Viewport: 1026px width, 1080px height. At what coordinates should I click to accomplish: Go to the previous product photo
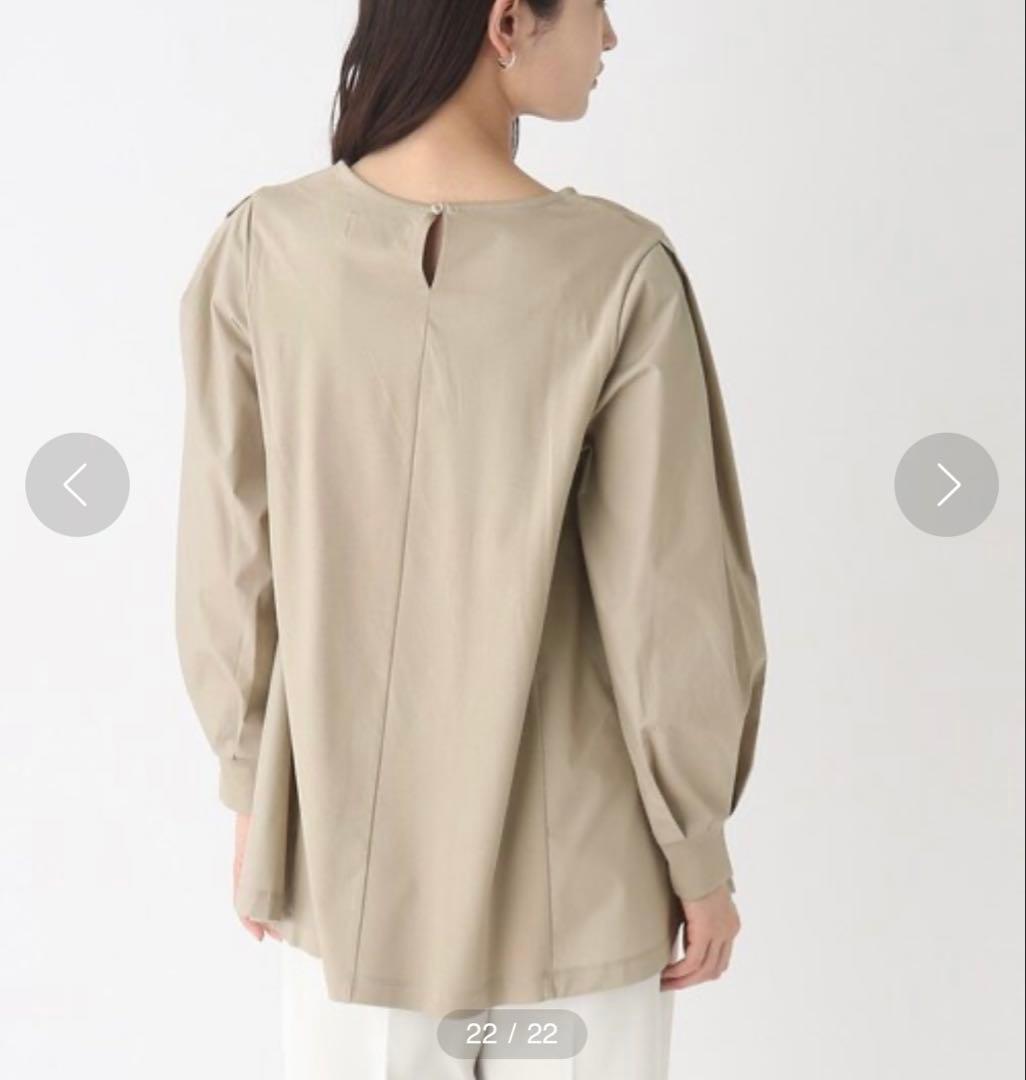pyautogui.click(x=77, y=485)
